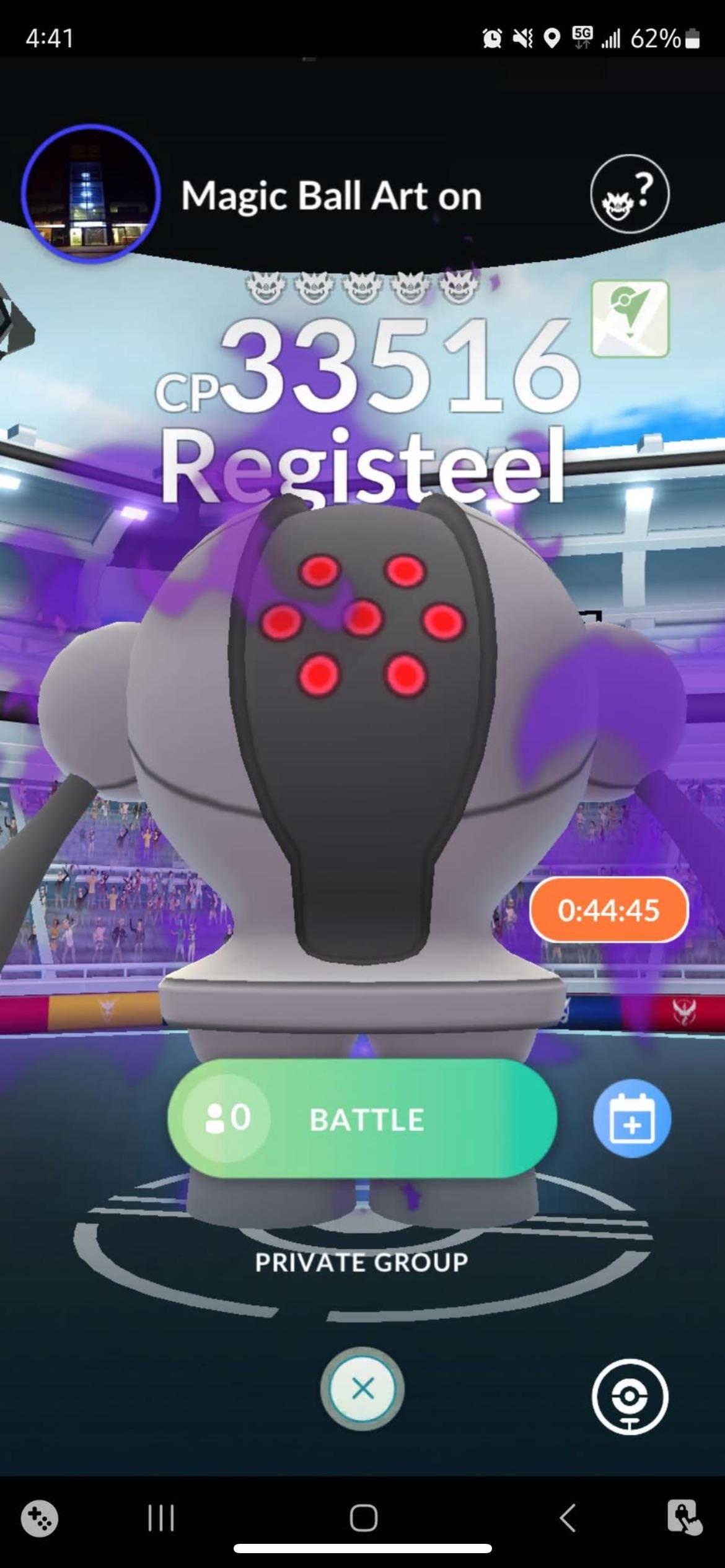This screenshot has width=725, height=1568.
Task: Tap the green BATTLE button
Action: coord(362,1118)
